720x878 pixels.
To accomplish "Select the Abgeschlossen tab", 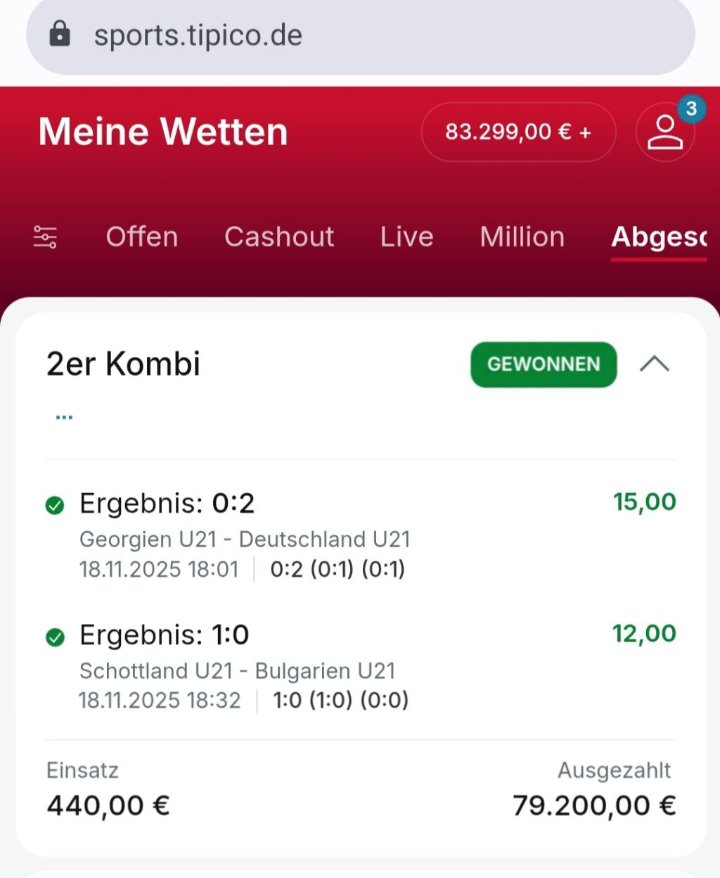I will click(660, 236).
